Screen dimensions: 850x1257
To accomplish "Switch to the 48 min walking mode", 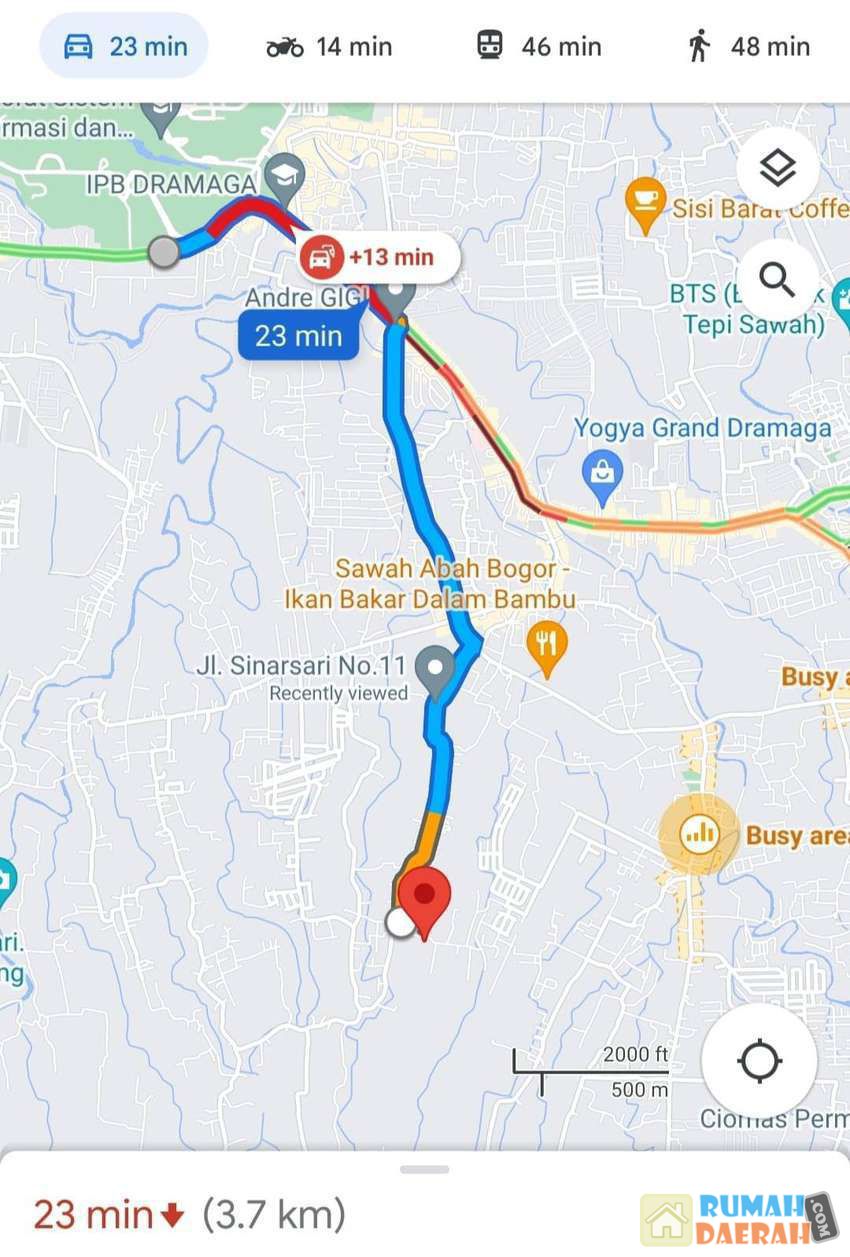I will (x=748, y=46).
